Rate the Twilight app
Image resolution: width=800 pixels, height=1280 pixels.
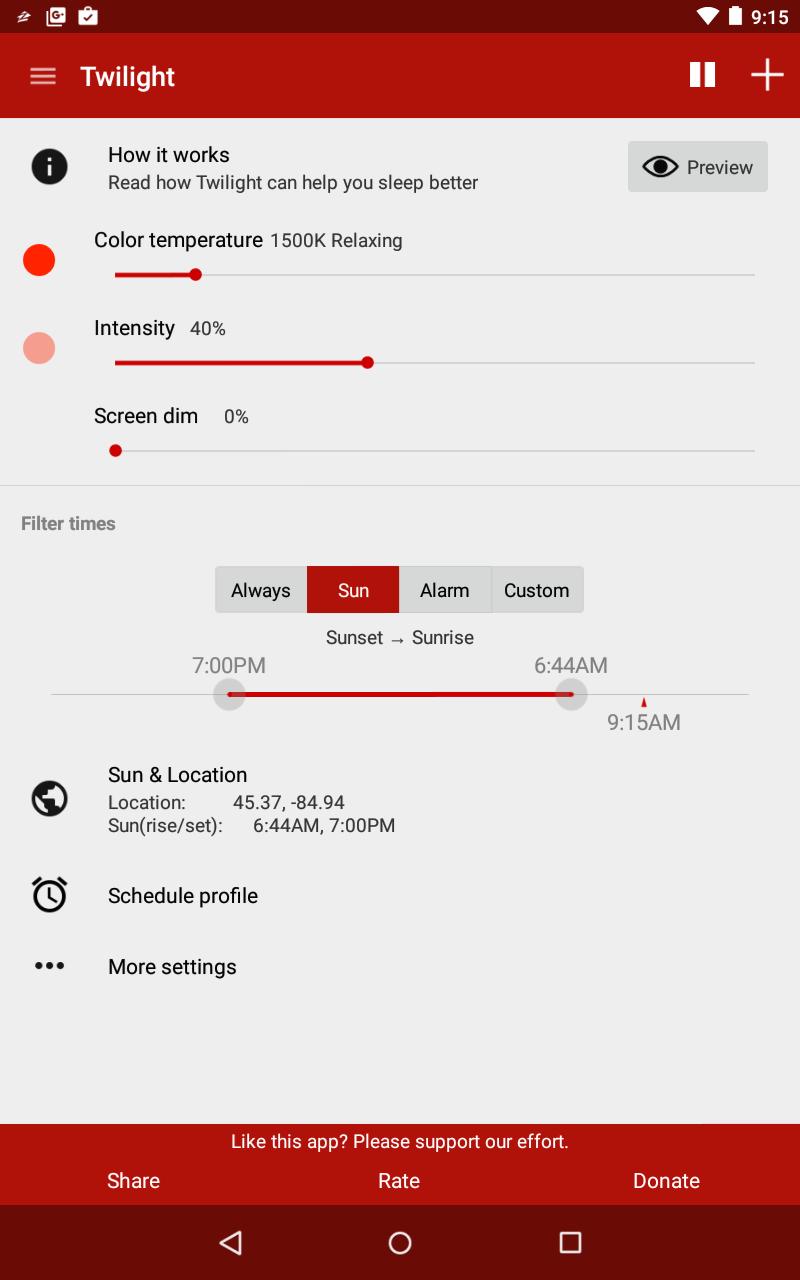[399, 1181]
